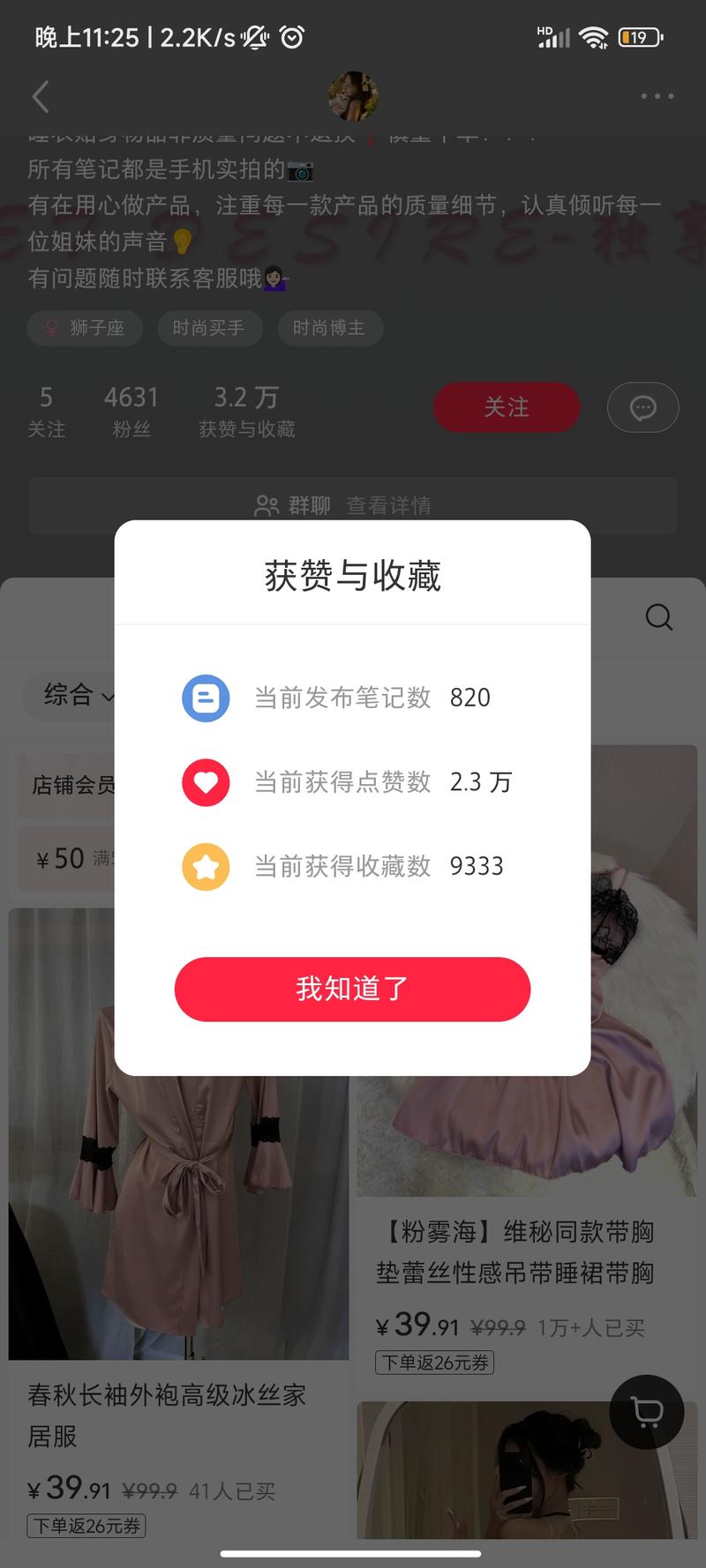
Task: Open search via the magnifier icon
Action: point(658,617)
